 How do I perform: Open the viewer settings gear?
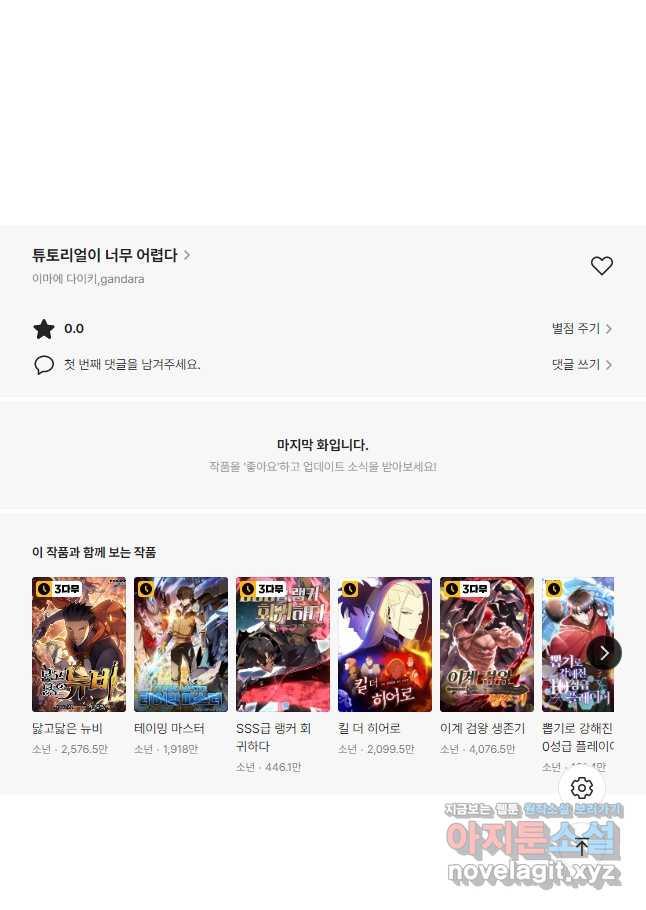[x=582, y=788]
